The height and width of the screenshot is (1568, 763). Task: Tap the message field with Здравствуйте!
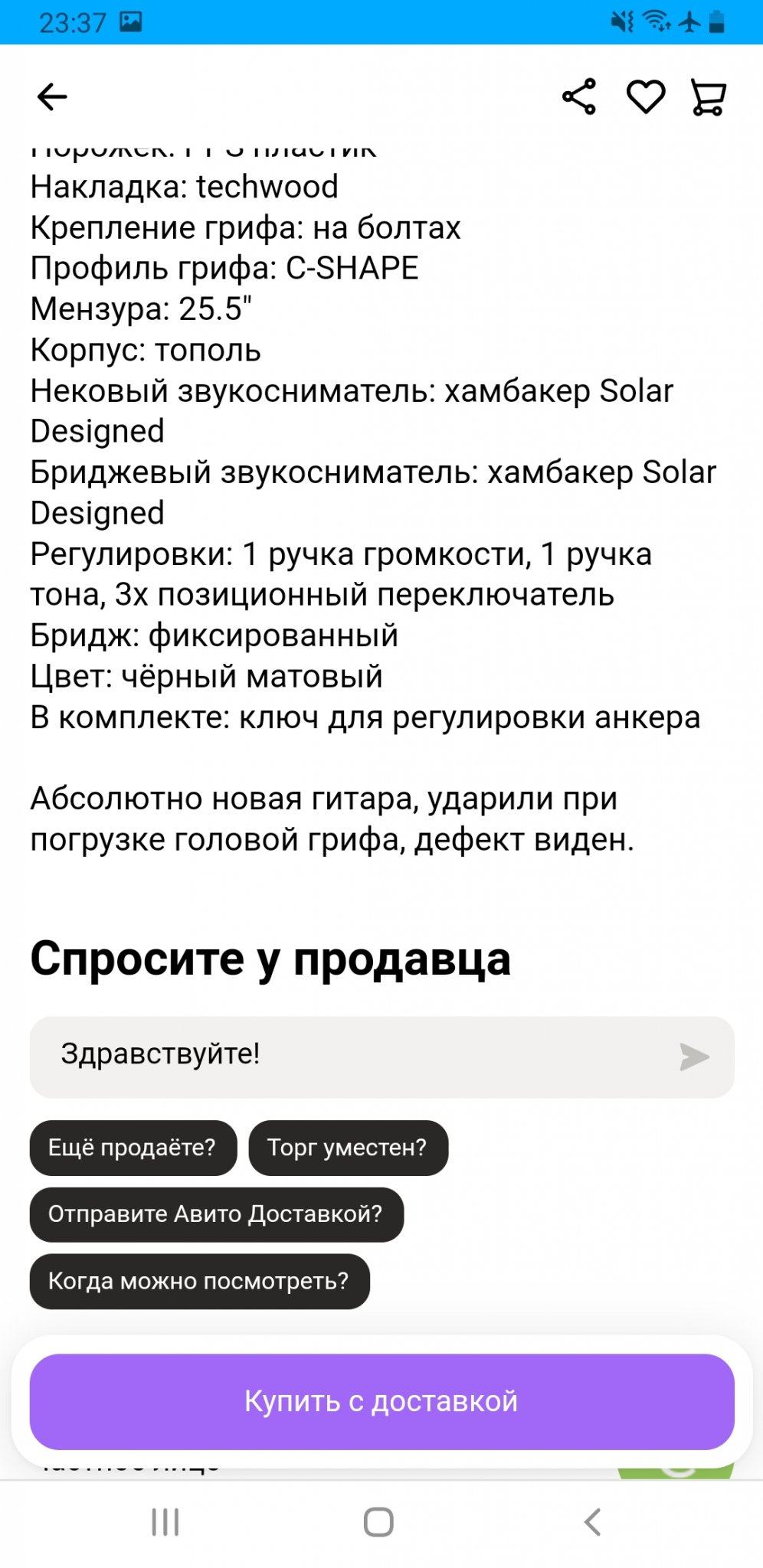tap(352, 1056)
